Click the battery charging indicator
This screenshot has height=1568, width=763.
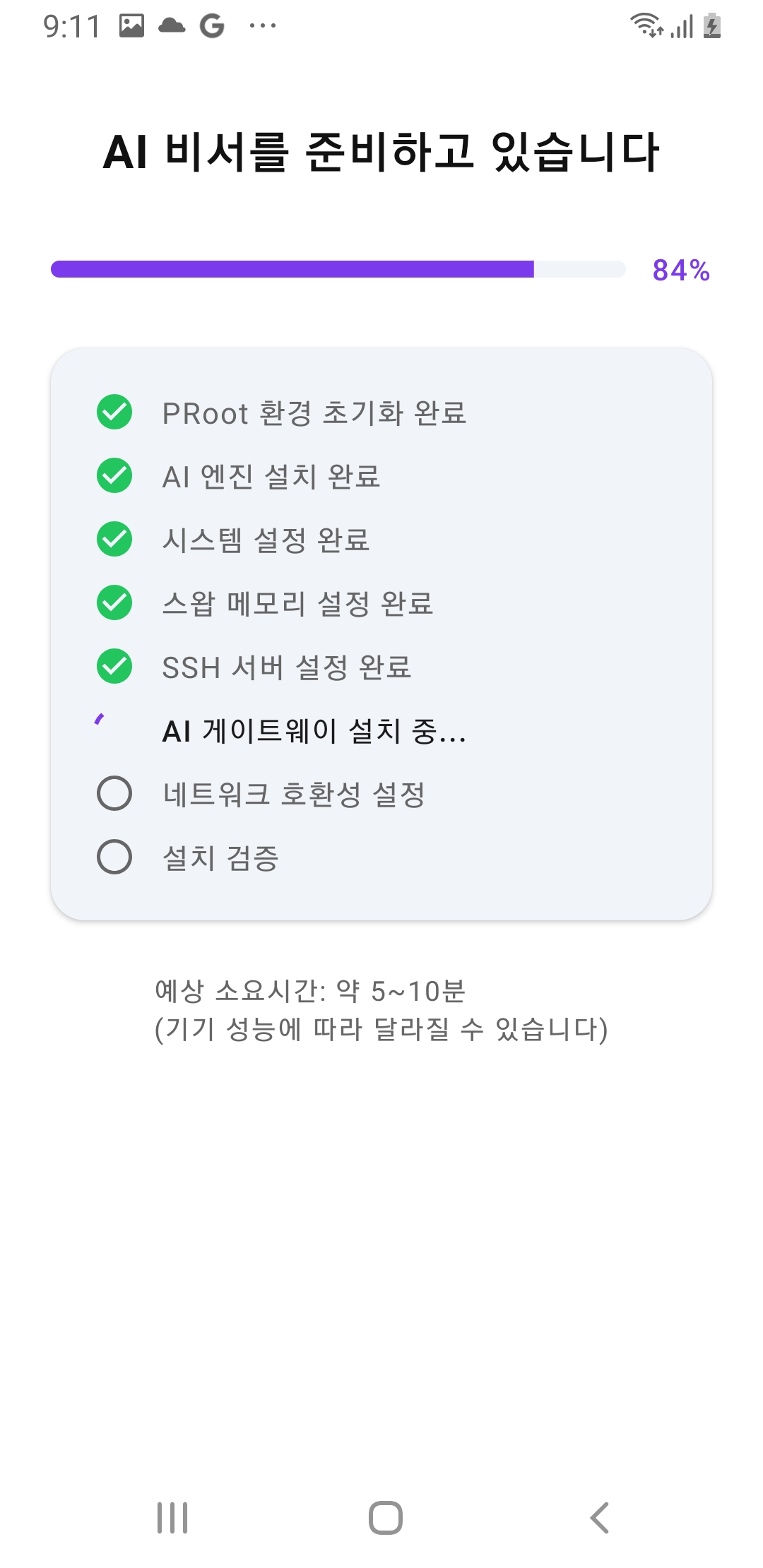pos(710,25)
